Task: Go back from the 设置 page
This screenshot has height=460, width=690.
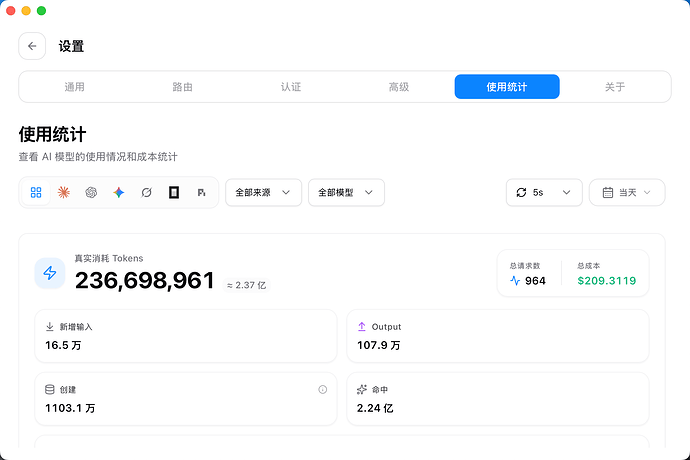Action: [x=32, y=46]
